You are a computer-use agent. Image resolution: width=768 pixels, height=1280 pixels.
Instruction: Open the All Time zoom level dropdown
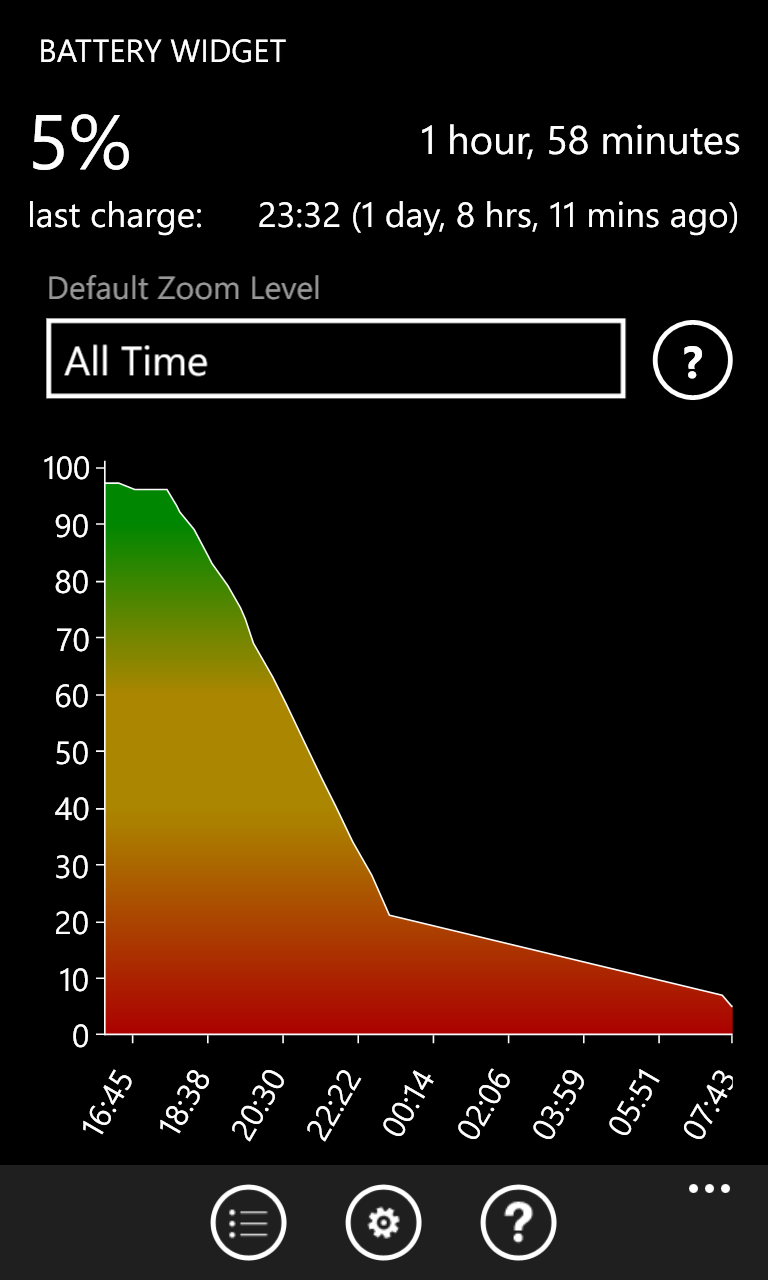click(336, 359)
